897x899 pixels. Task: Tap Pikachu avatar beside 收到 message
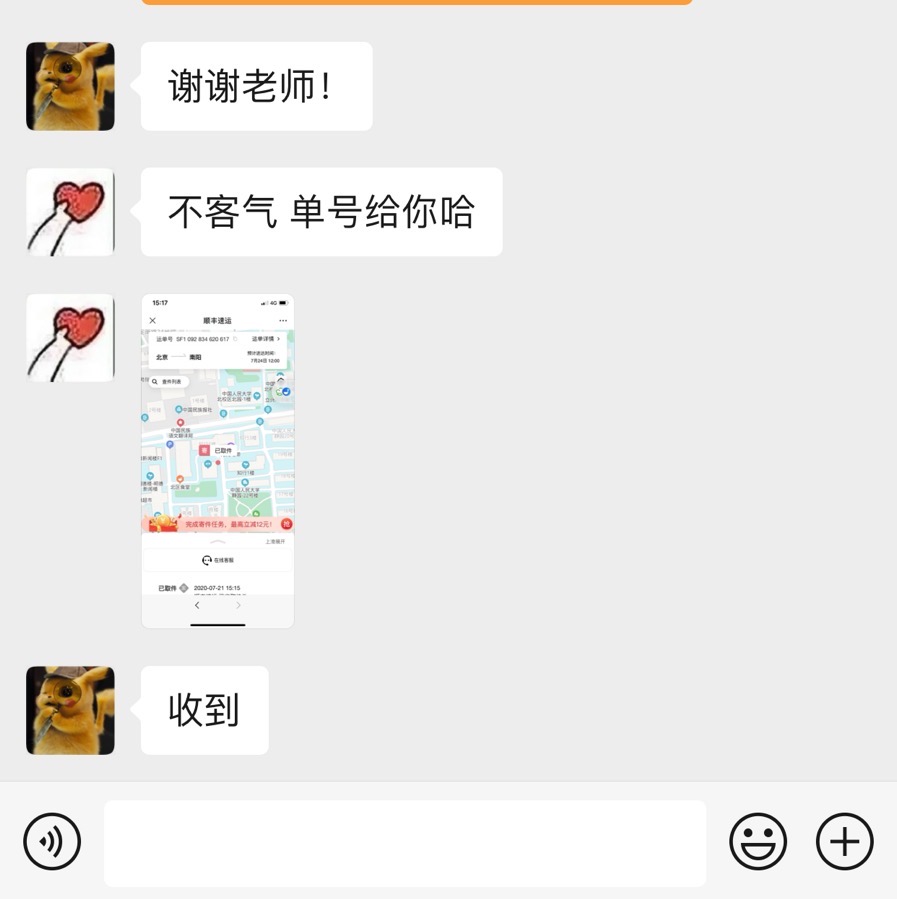click(x=70, y=710)
